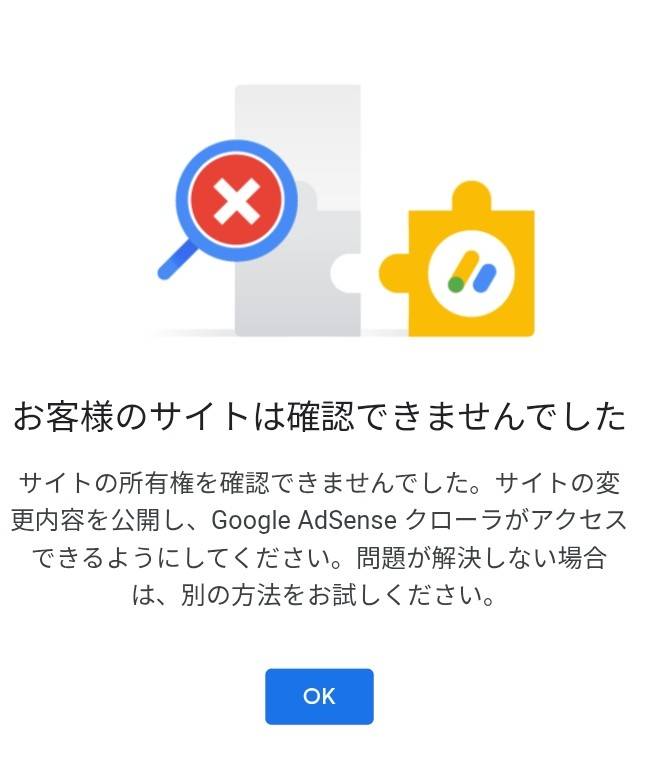Tap OK to dismiss the verification error
This screenshot has height=766, width=666.
[x=319, y=696]
